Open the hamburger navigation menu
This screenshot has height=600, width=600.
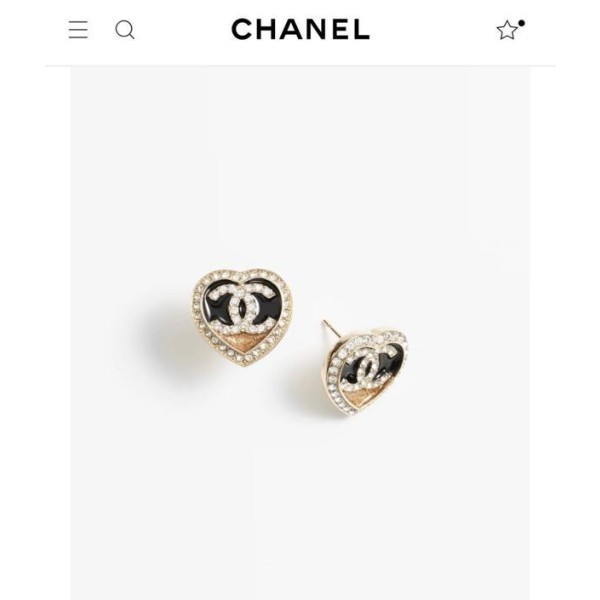click(x=78, y=30)
